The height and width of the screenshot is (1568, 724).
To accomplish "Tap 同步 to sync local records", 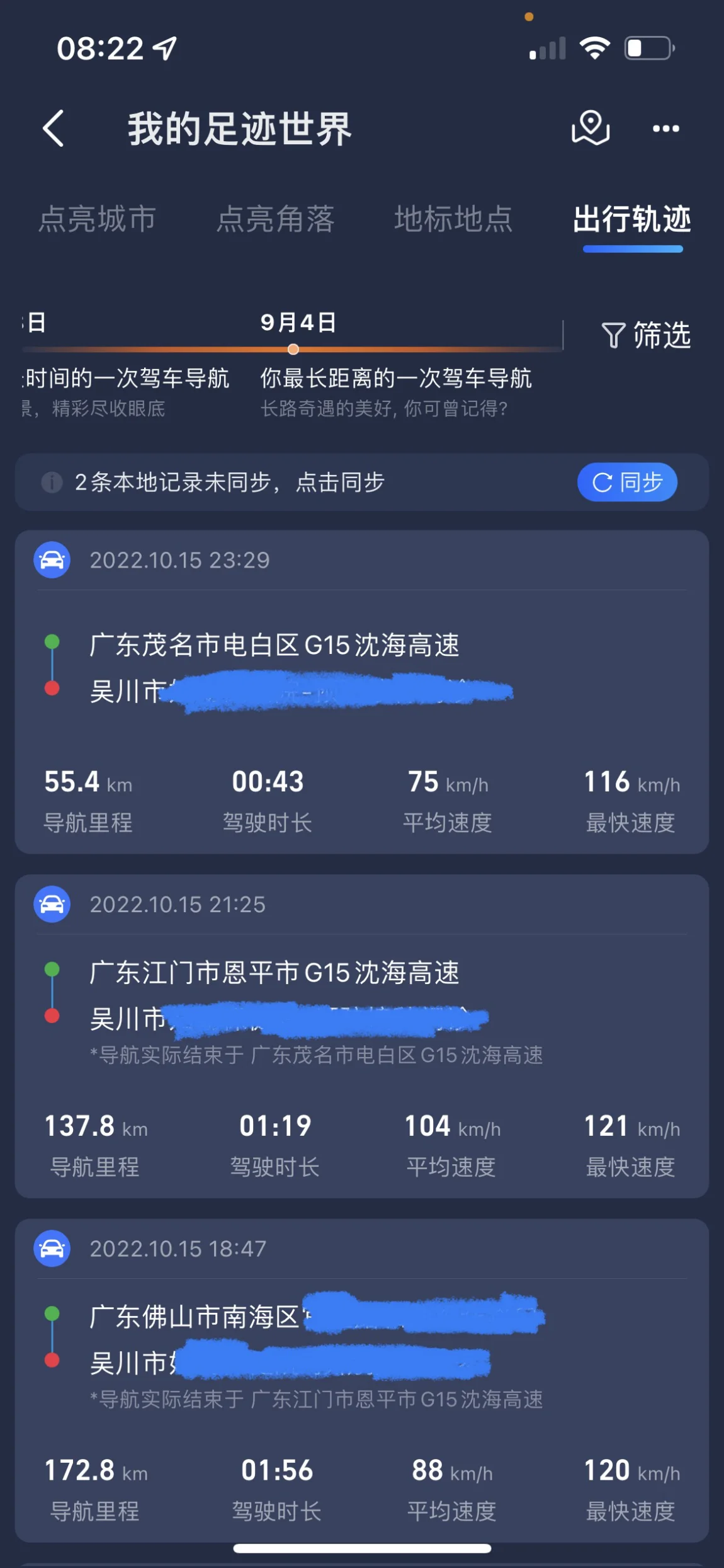I will click(627, 483).
